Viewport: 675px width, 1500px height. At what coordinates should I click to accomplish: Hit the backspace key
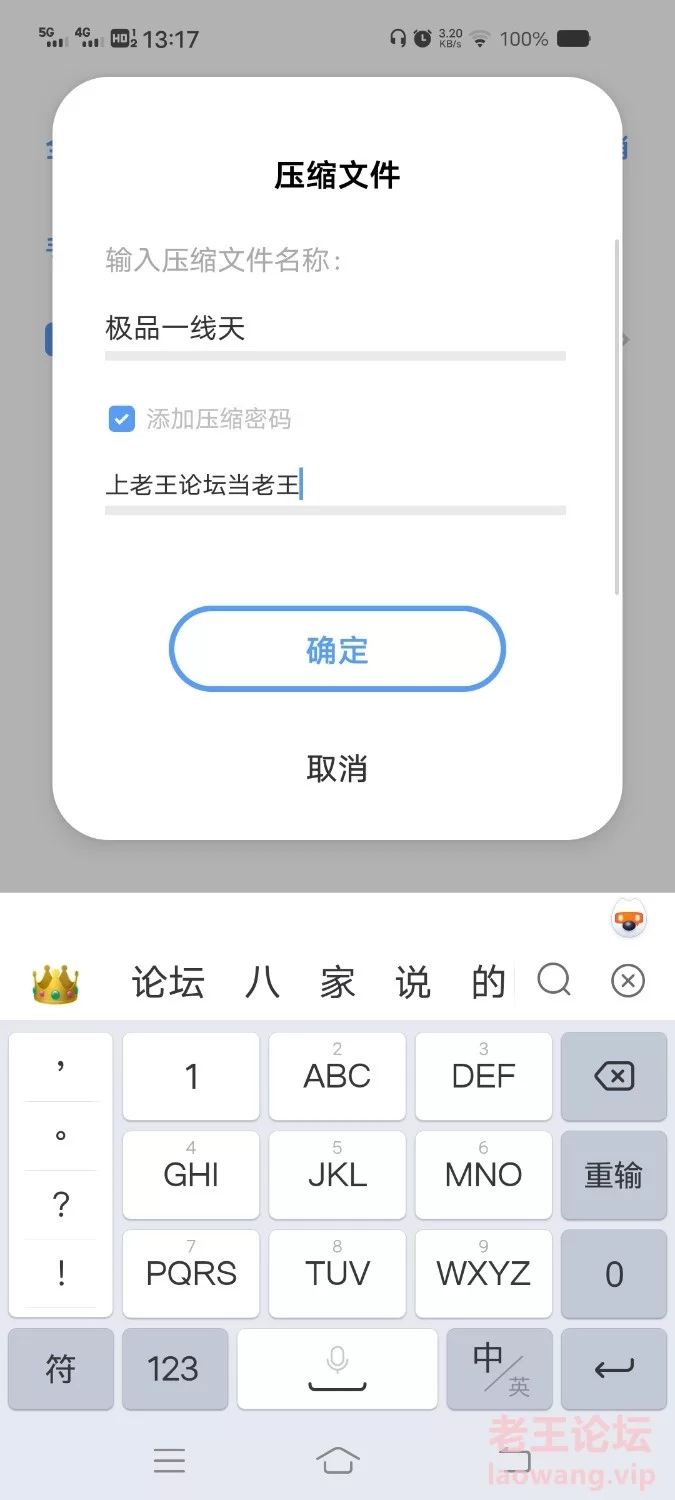pos(613,1076)
